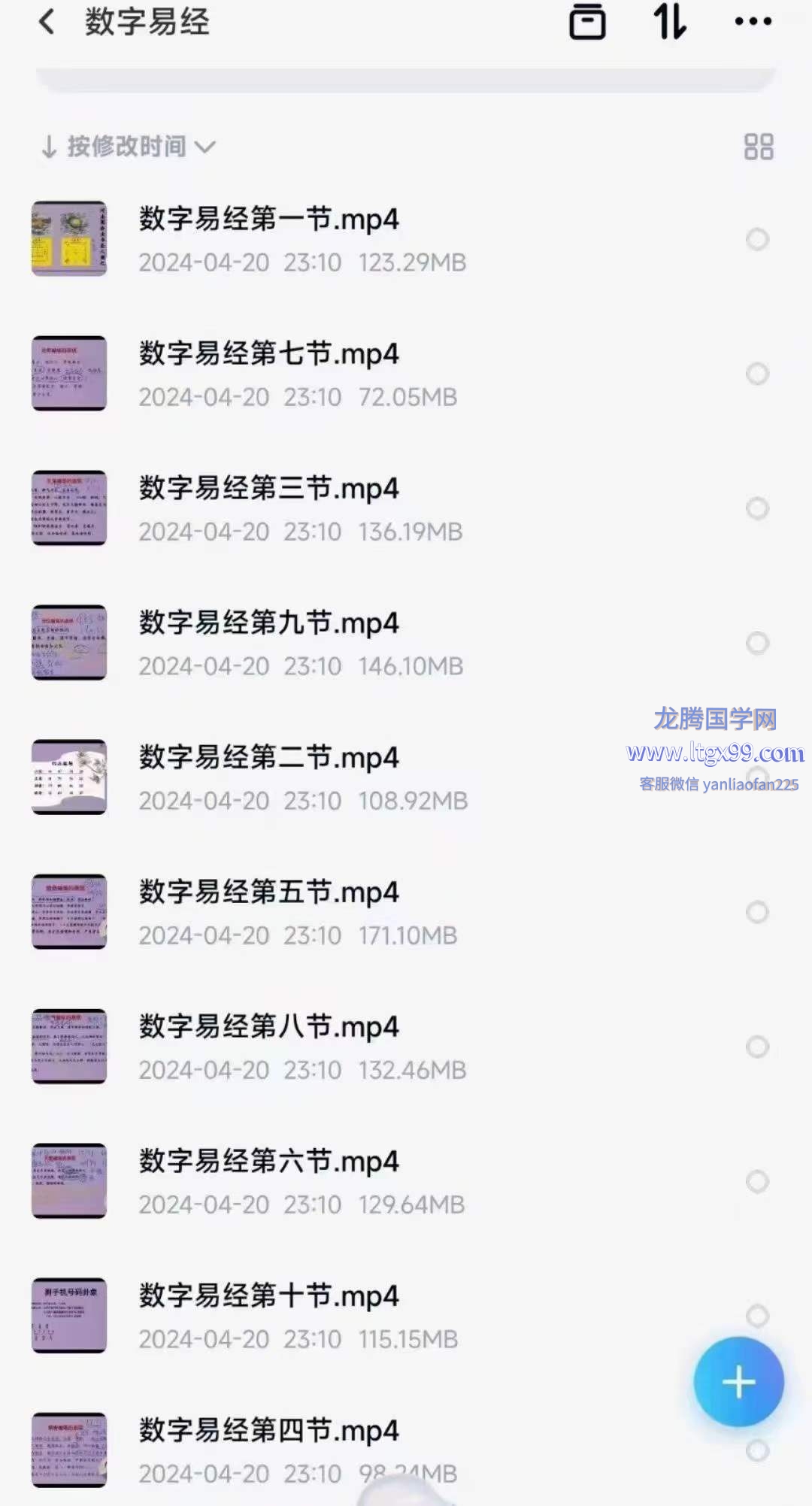The image size is (812, 1506).
Task: Select the checkbox for 数字易经第一节.mp4
Action: pos(756,239)
